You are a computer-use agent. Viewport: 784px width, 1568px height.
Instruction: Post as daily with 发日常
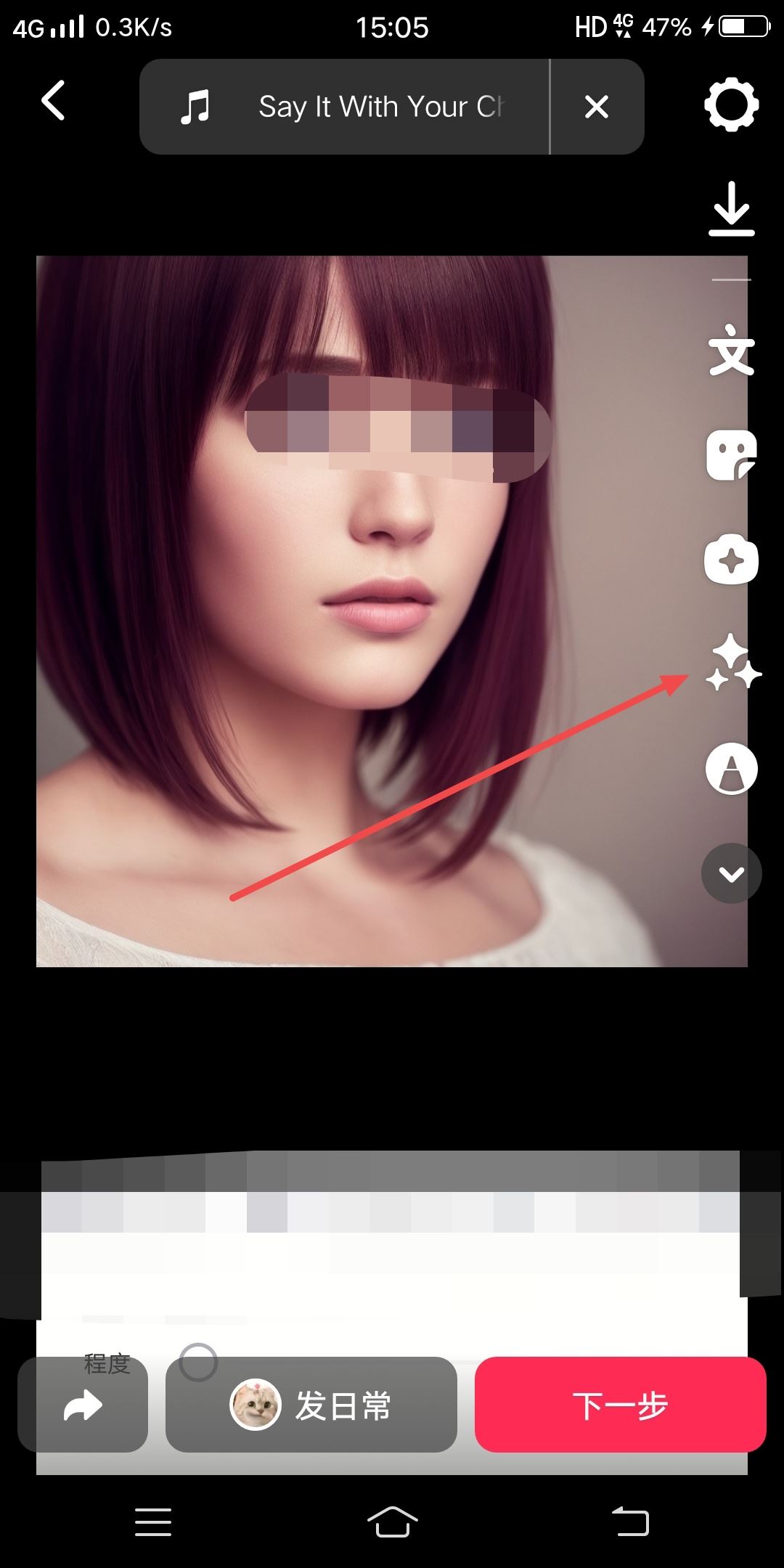(311, 1405)
